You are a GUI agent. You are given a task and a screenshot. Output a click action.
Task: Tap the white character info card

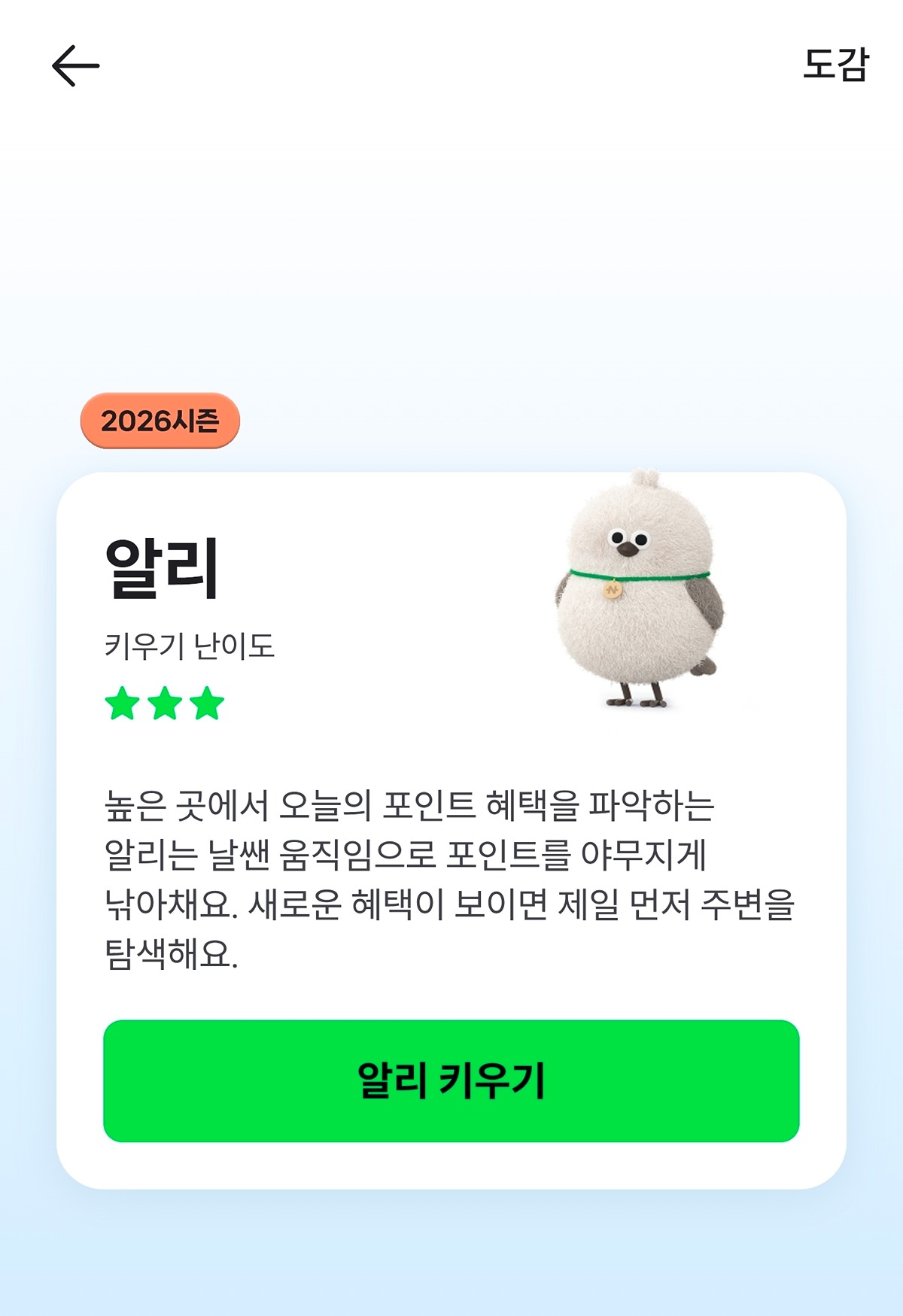[451, 828]
